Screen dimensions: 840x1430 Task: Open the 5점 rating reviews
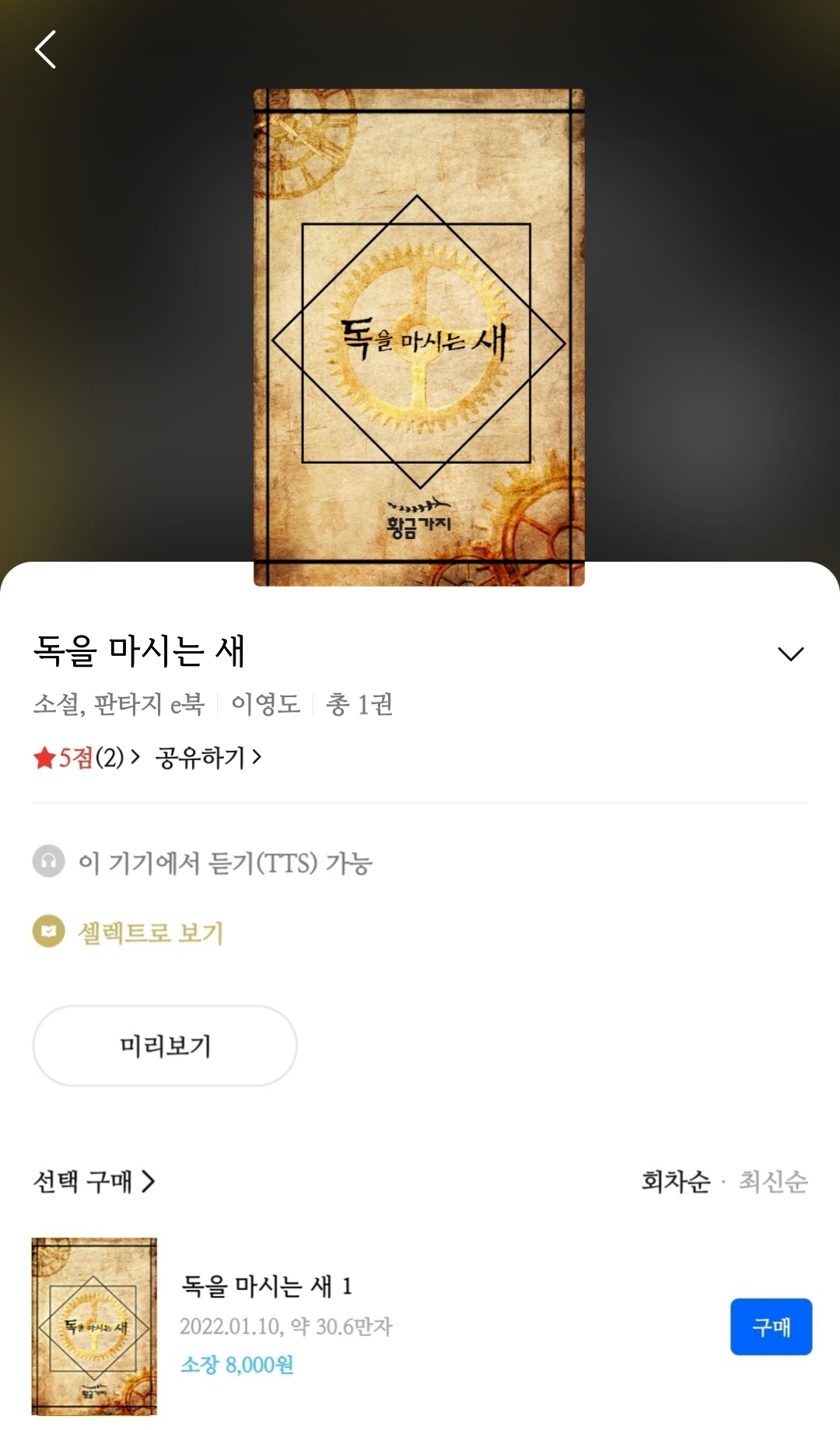click(86, 757)
